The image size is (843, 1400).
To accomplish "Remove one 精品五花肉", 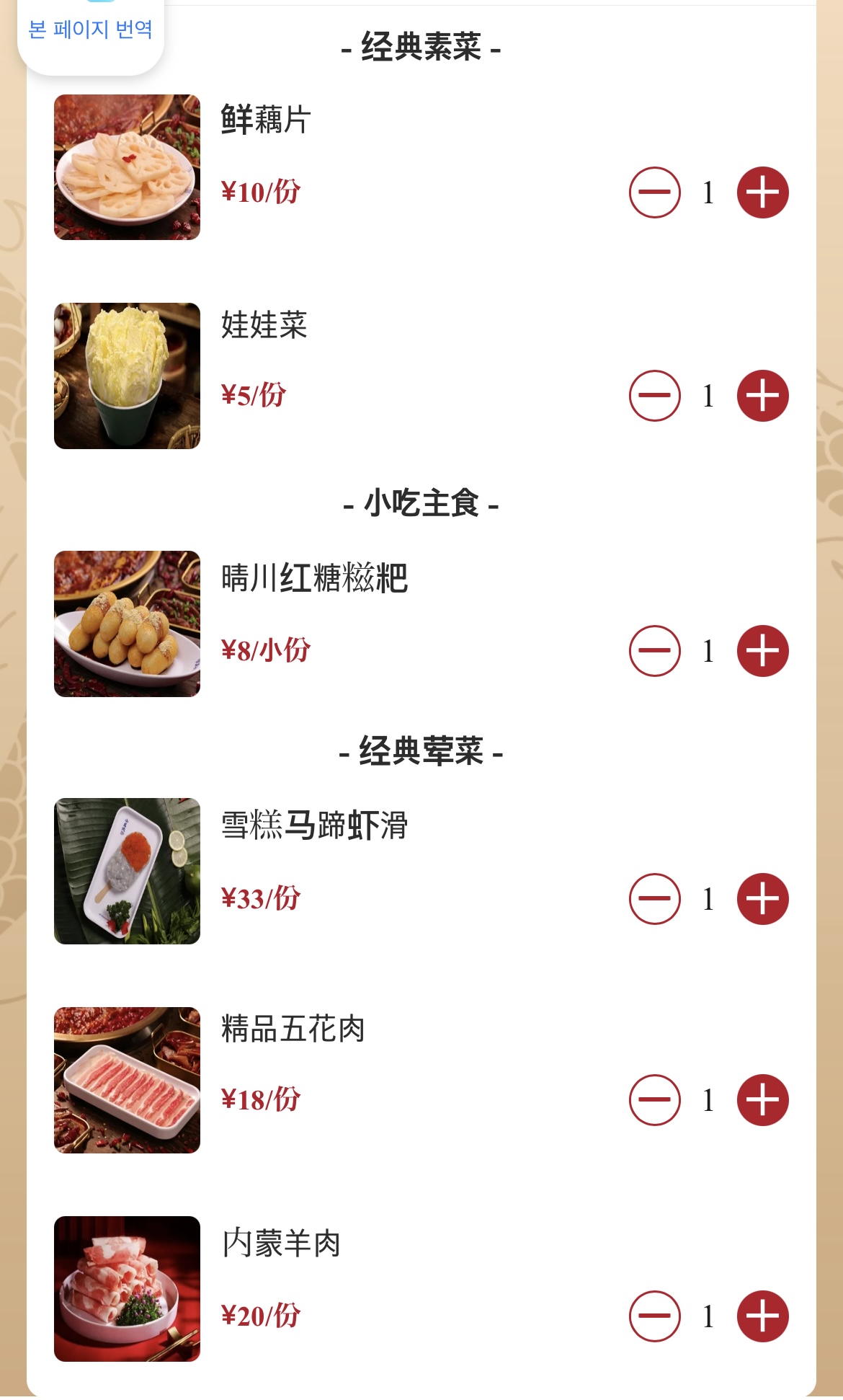I will tap(654, 1100).
